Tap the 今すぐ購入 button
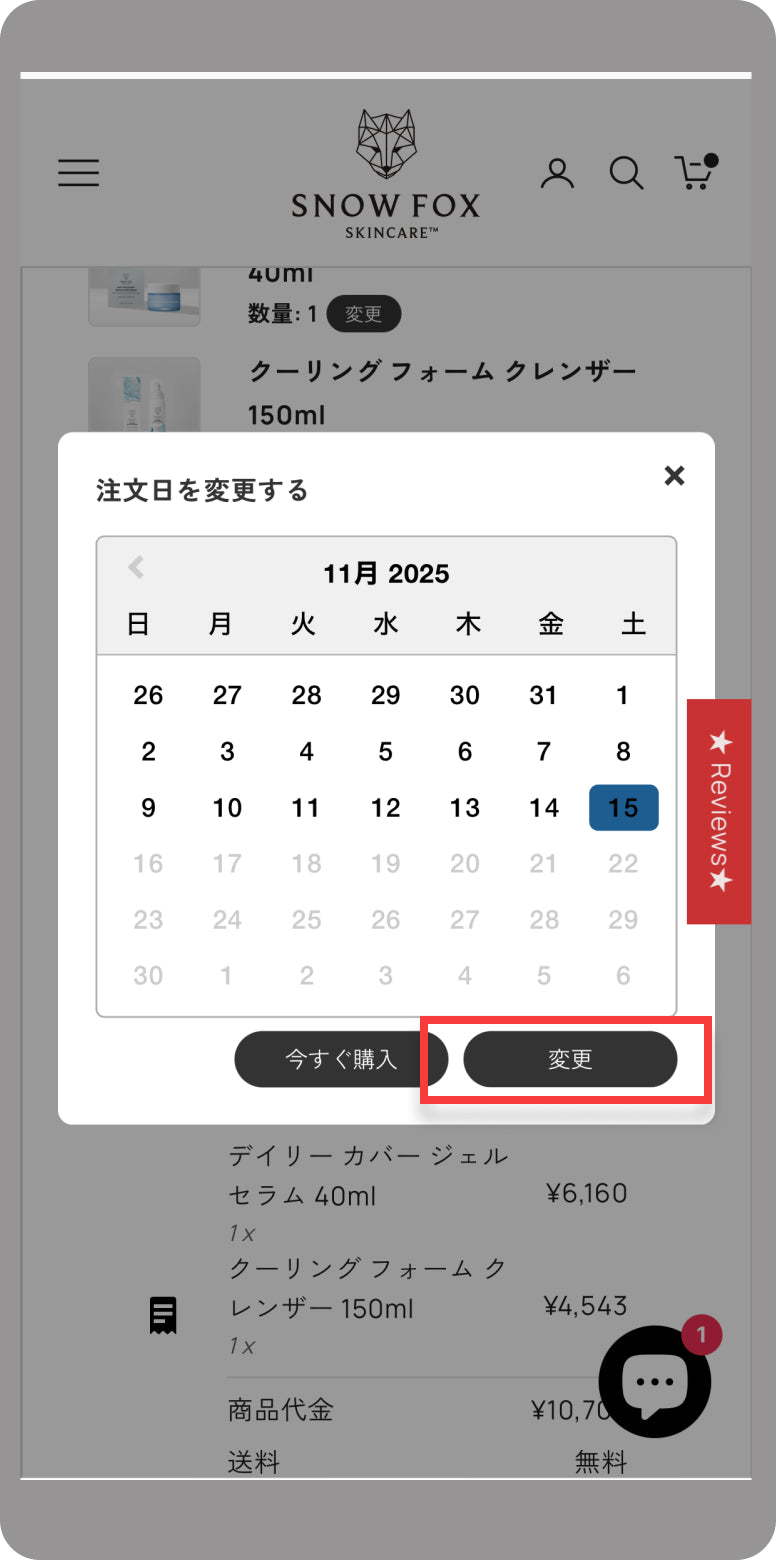This screenshot has width=776, height=1560. point(341,1059)
